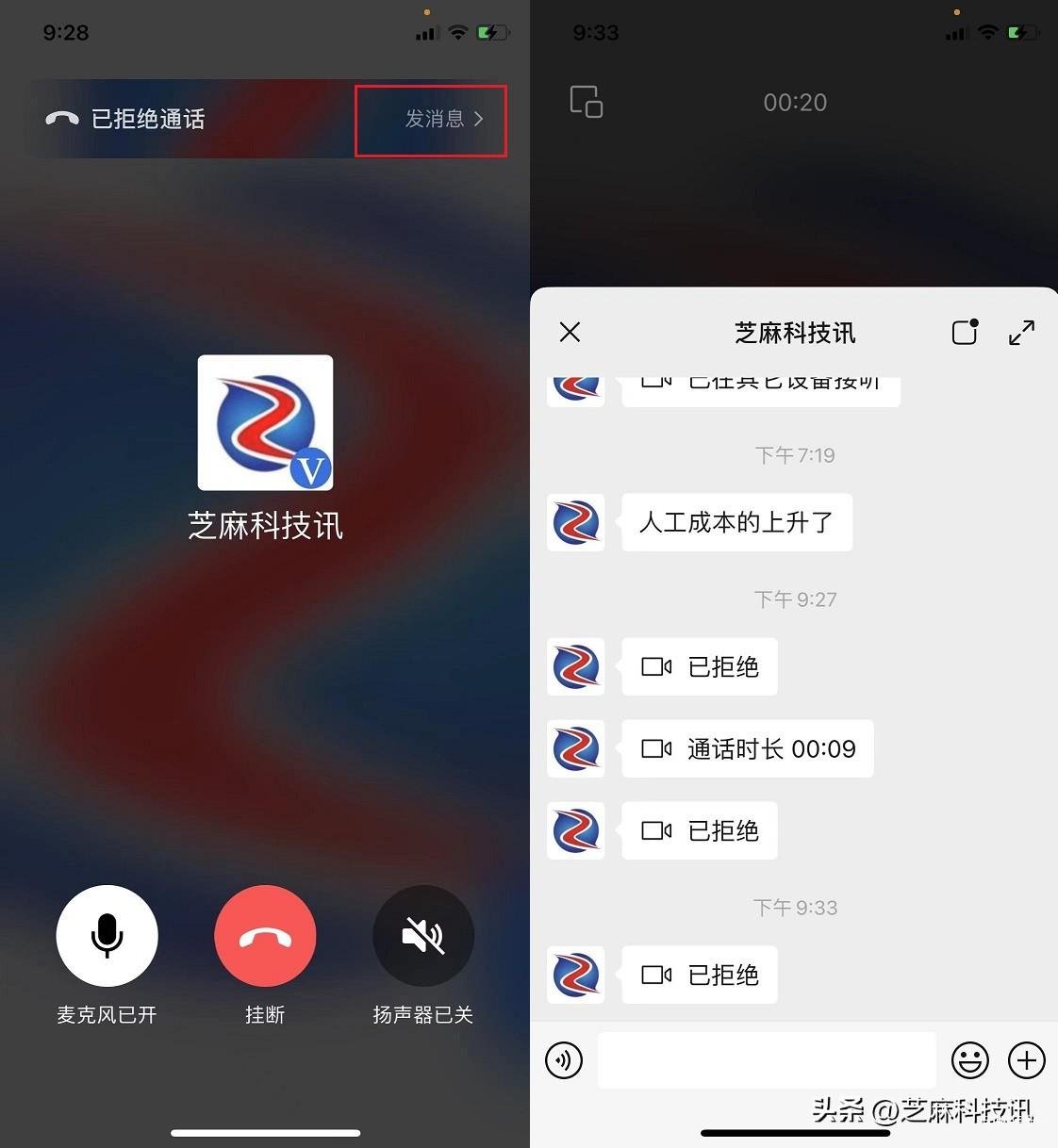Expand the chat panel to full screen
The image size is (1058, 1148).
tap(1021, 332)
